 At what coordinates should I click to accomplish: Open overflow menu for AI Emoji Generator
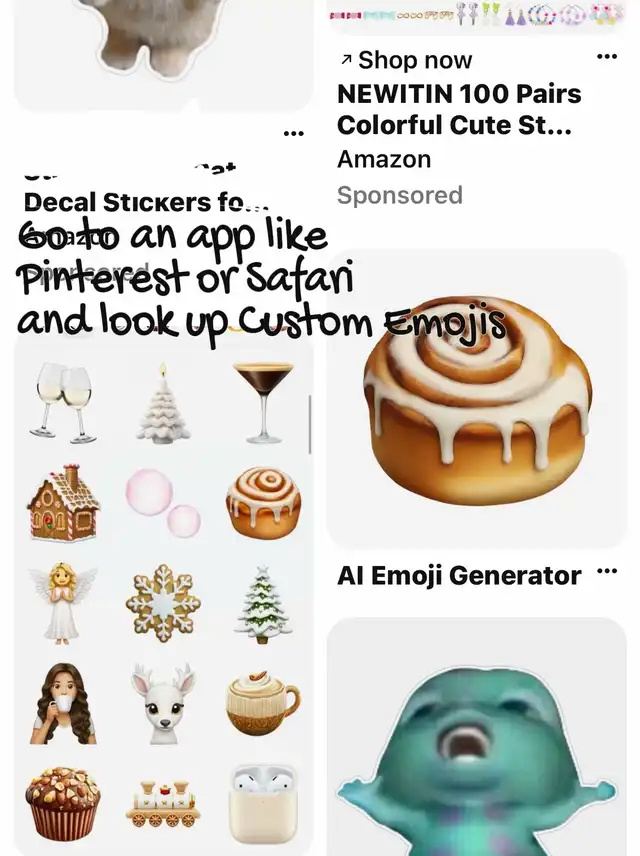(x=606, y=573)
